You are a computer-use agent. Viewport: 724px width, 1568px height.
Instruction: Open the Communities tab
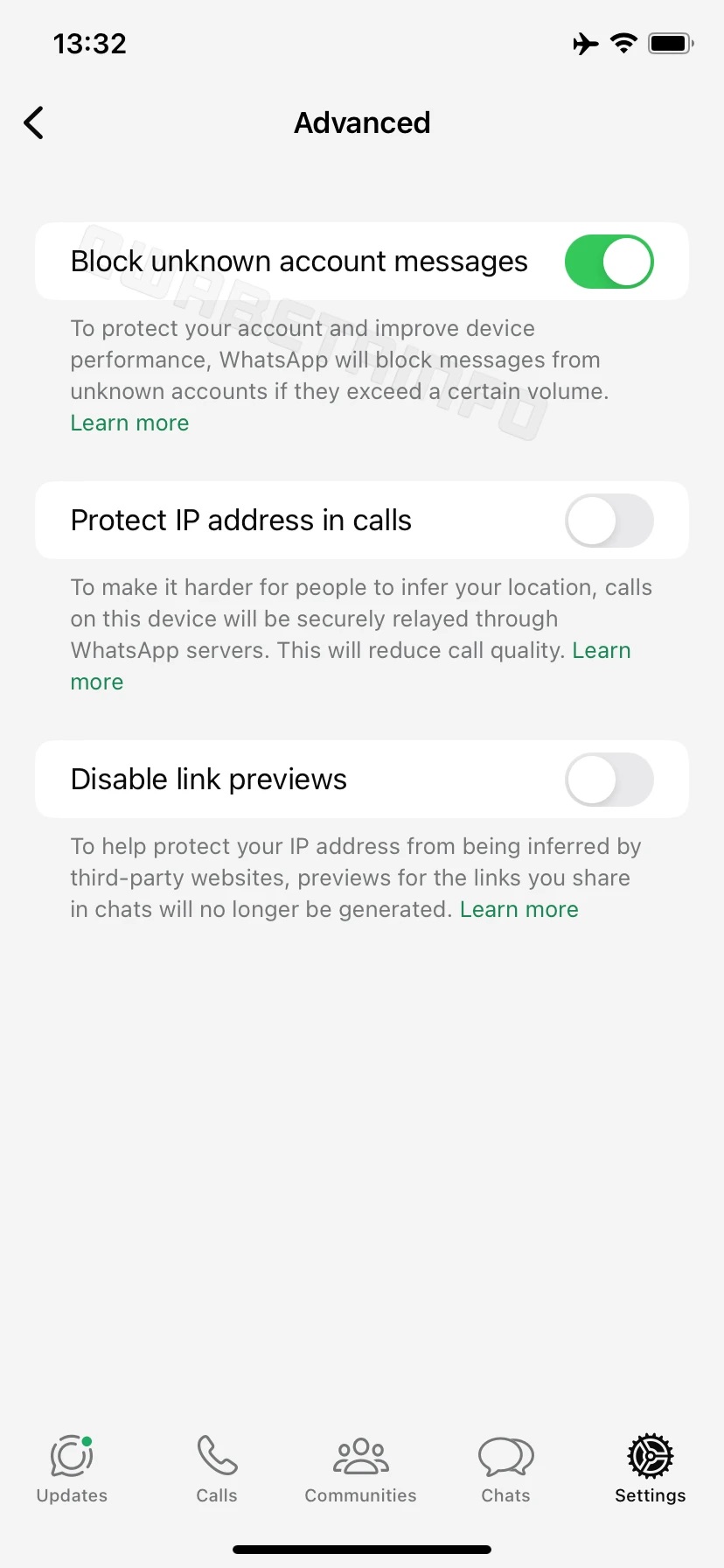361,1468
